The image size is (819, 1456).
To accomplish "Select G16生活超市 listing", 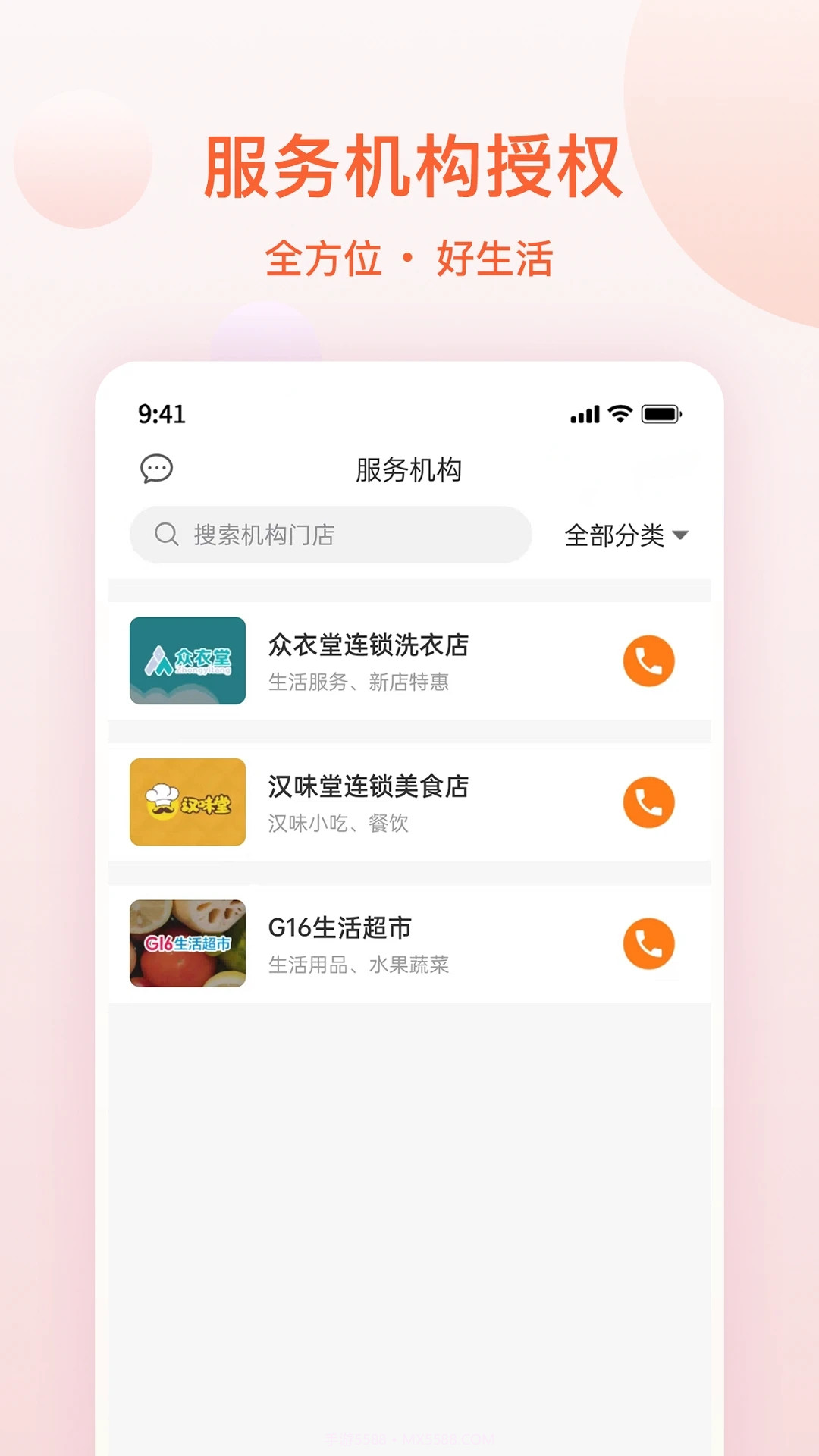I will (x=341, y=927).
